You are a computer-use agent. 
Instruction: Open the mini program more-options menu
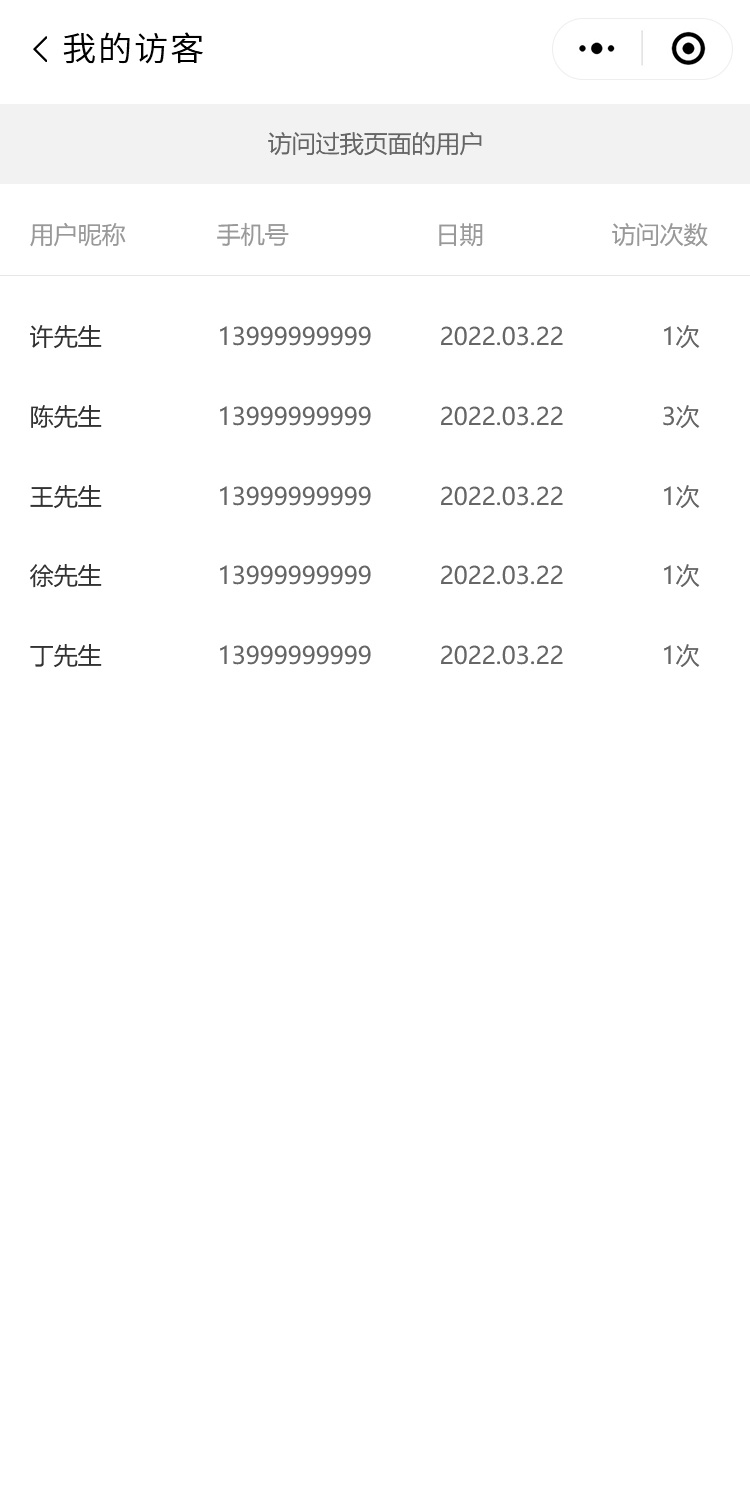(x=597, y=49)
